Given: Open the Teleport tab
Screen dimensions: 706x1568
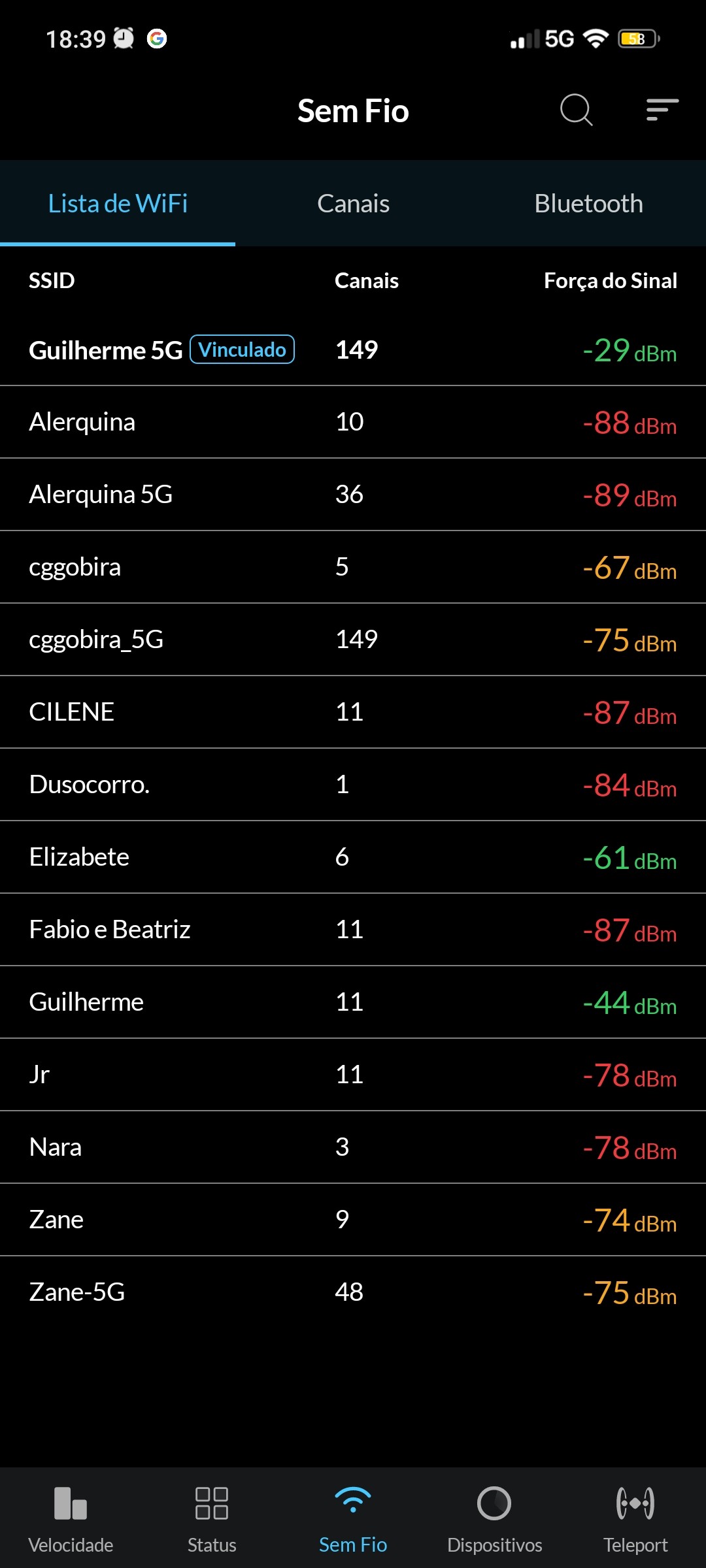Looking at the screenshot, I should 635,1517.
